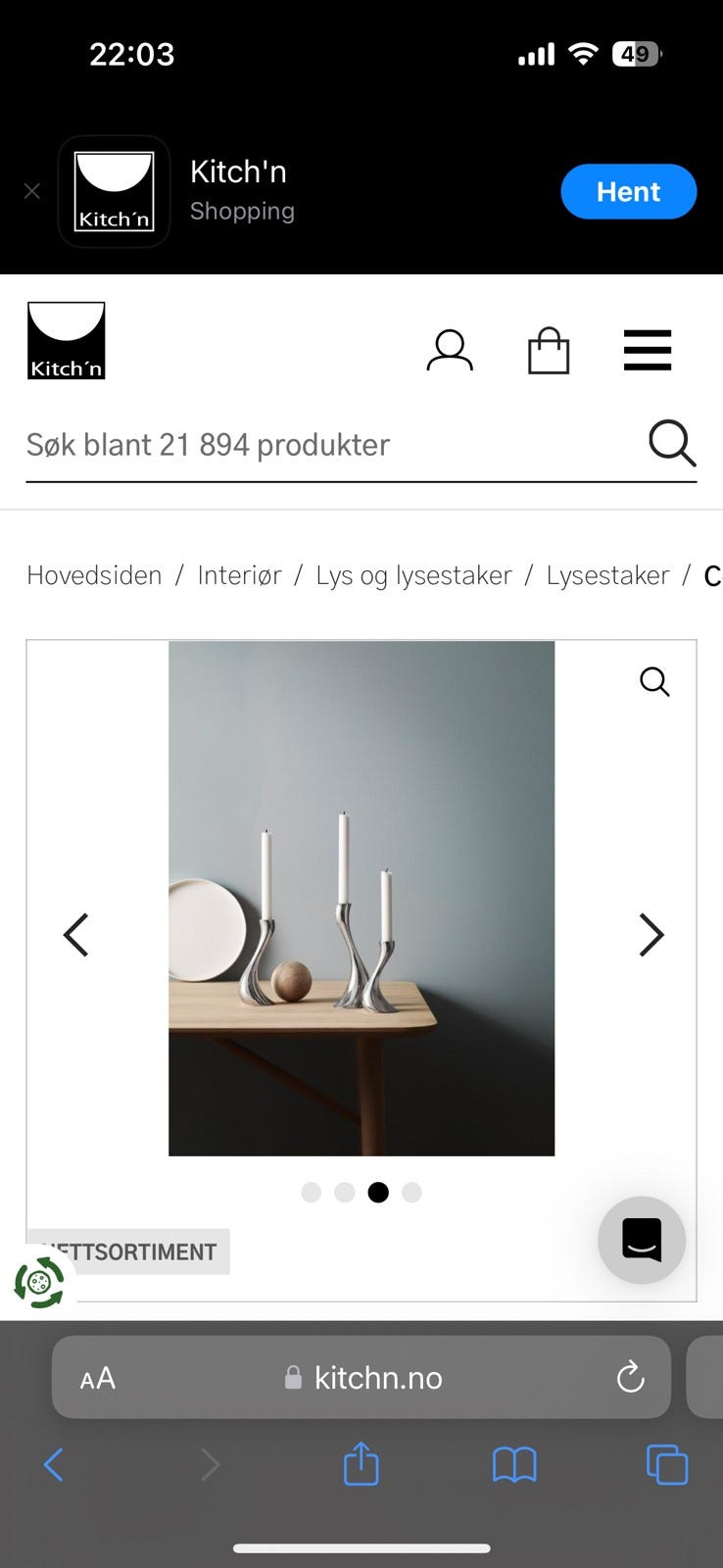This screenshot has width=723, height=1568.
Task: Share the page using Safari share icon
Action: (361, 1464)
